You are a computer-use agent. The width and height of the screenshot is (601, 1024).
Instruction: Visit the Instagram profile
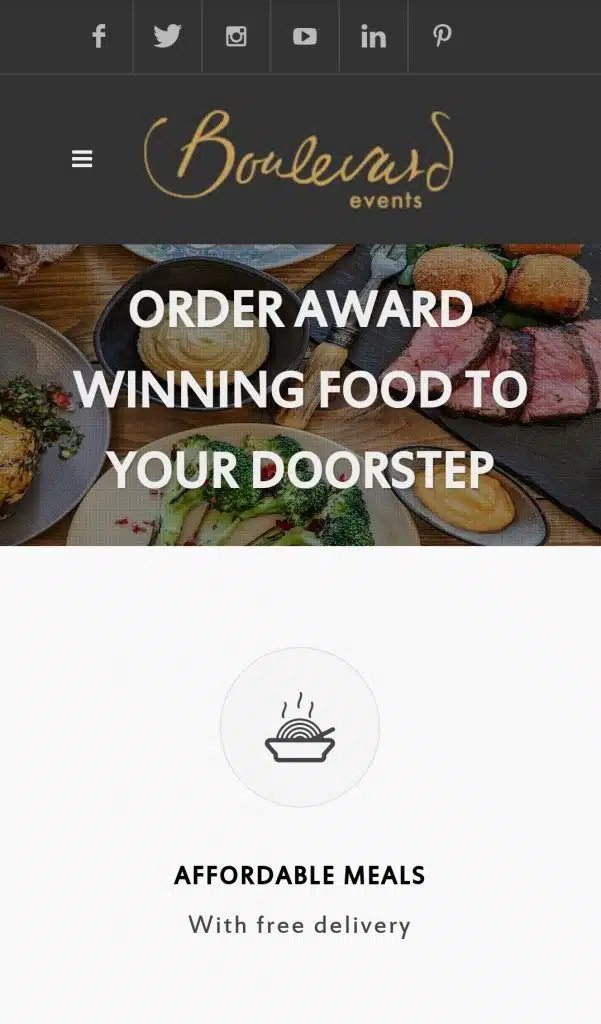pos(236,37)
